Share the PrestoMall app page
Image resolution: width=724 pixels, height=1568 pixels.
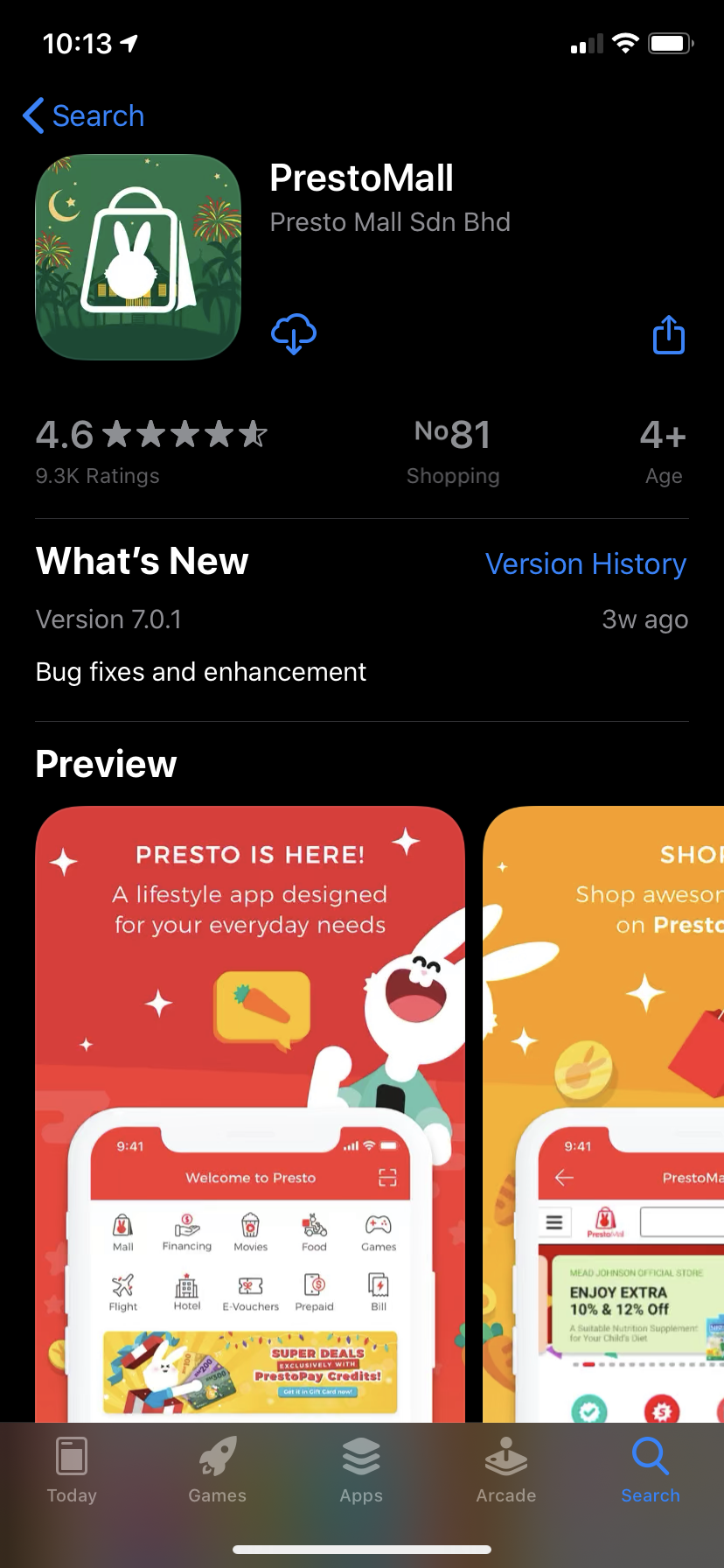click(669, 335)
